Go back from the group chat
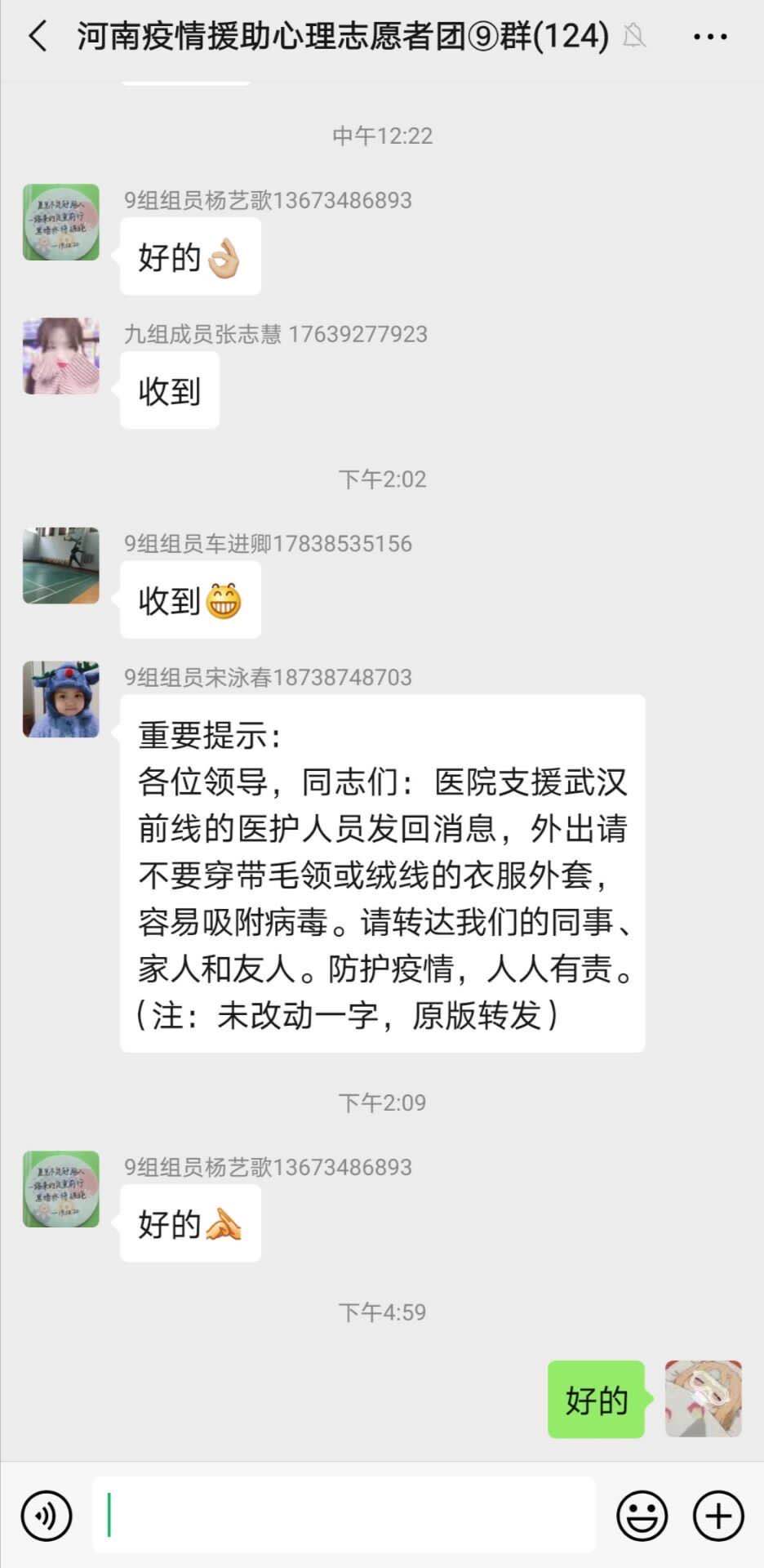This screenshot has width=764, height=1568. pos(38,37)
